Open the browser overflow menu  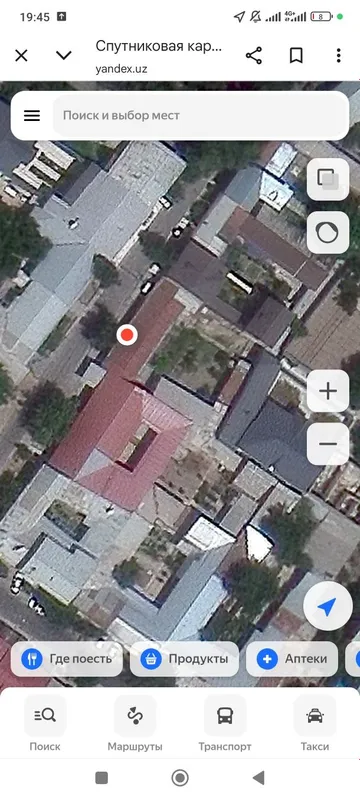[x=339, y=56]
